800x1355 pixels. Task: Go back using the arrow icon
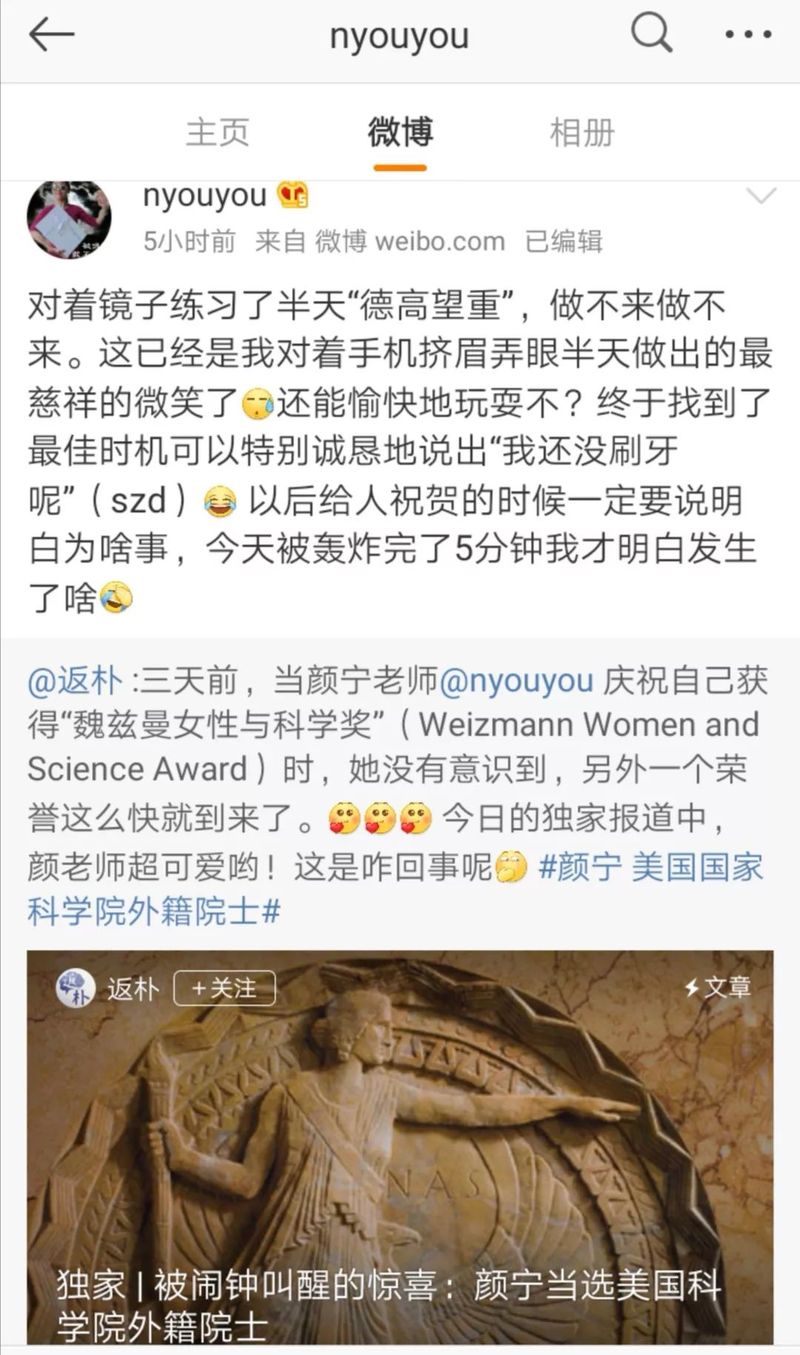coord(52,36)
